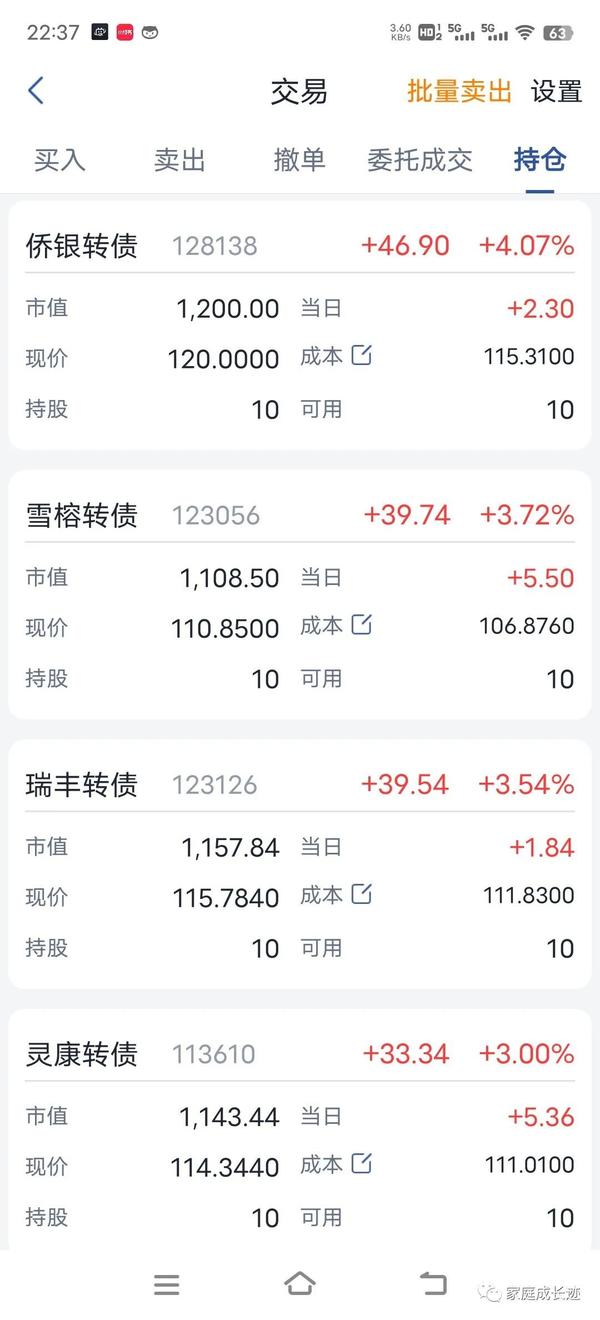600x1320 pixels.
Task: Edit cost price for 灵康转债
Action: 361,1164
